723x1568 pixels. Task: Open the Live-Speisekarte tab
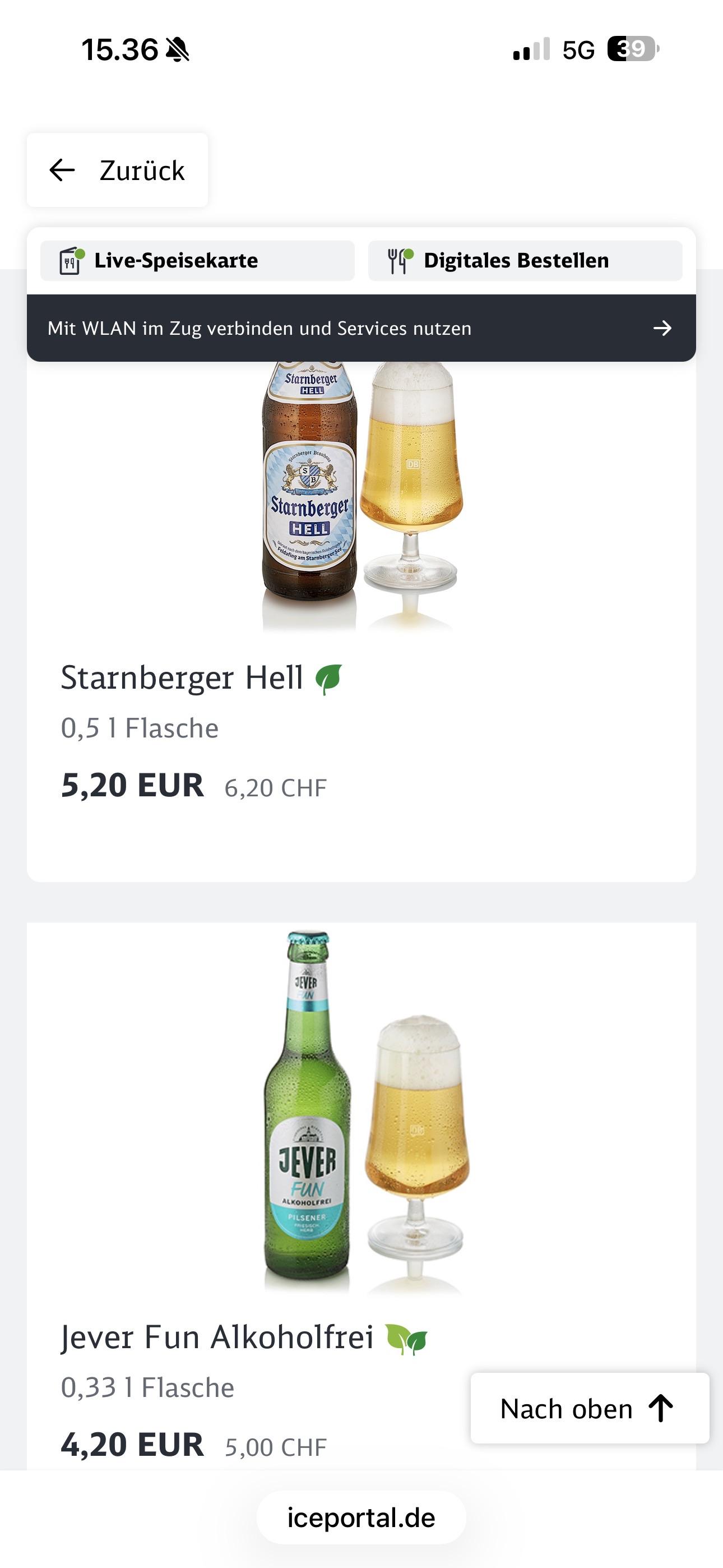pyautogui.click(x=197, y=261)
